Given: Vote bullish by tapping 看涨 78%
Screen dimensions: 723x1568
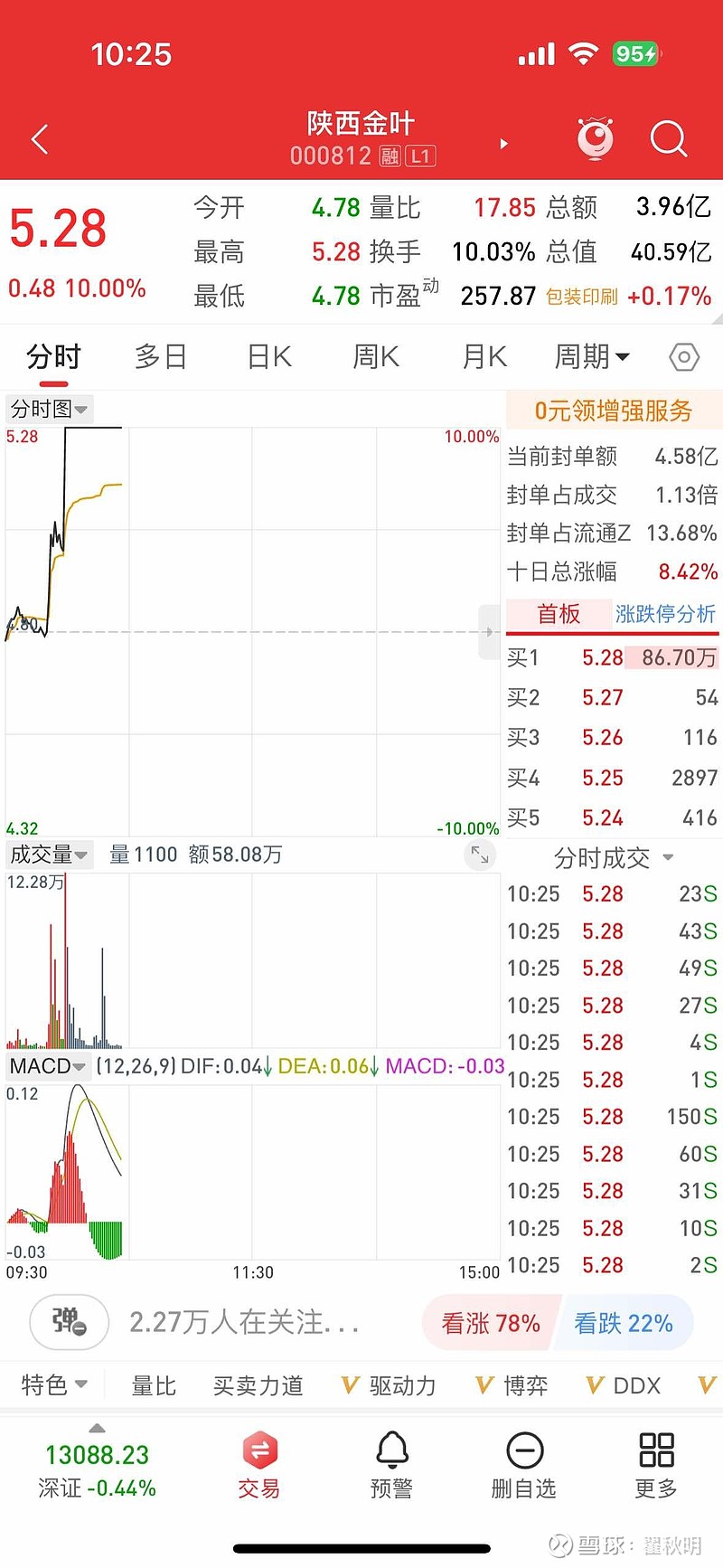Looking at the screenshot, I should pyautogui.click(x=491, y=1322).
